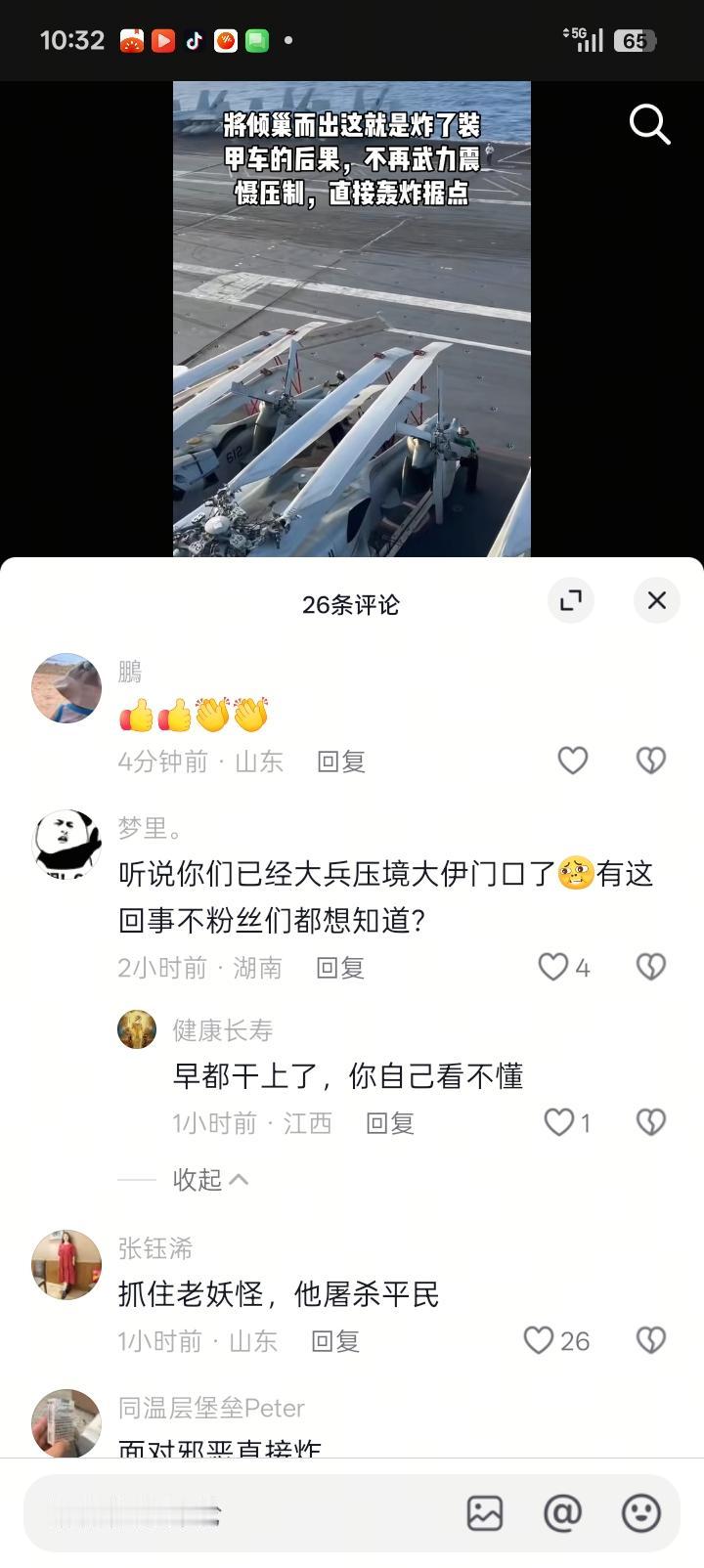Reply to 健康长寿's comment
704x1568 pixels.
coord(389,1124)
